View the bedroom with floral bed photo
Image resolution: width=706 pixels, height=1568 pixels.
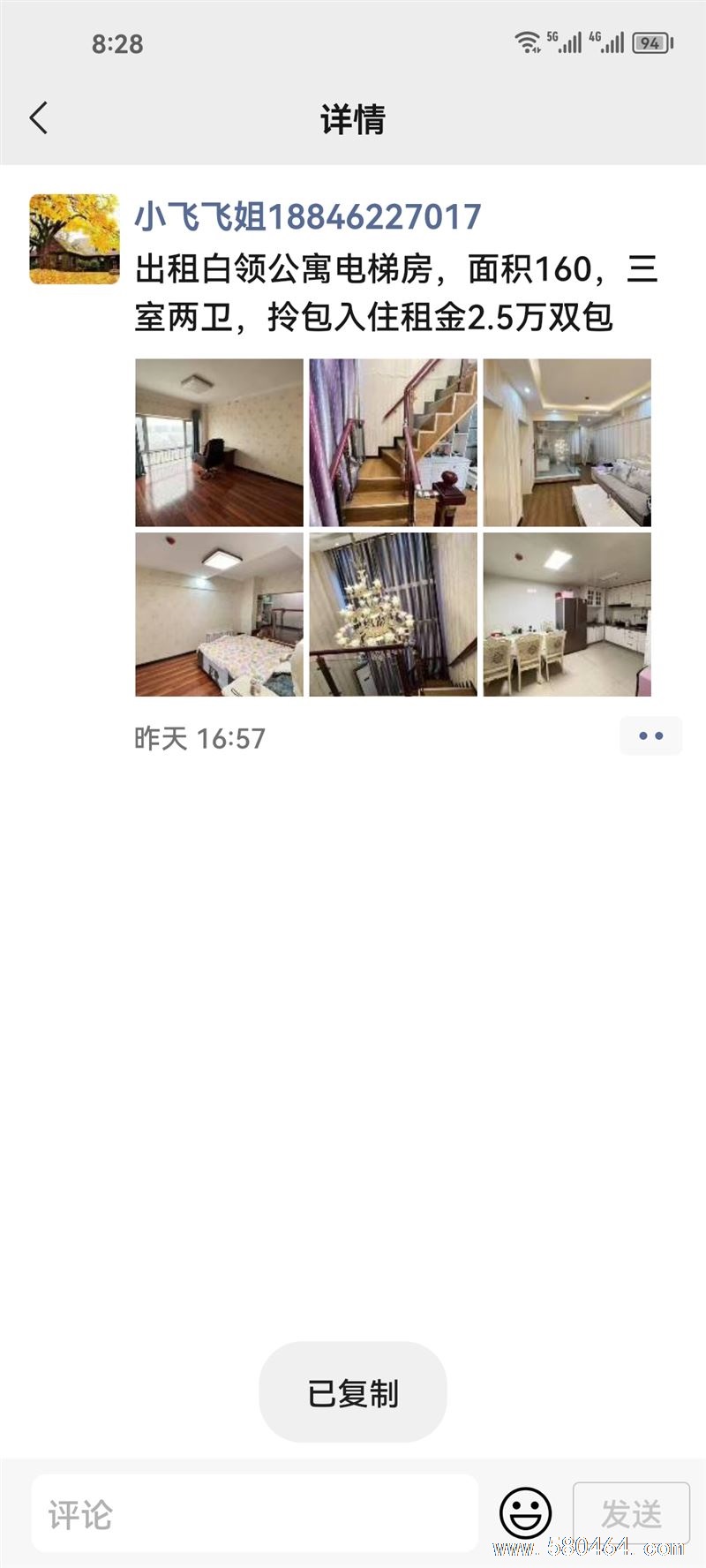[x=219, y=614]
